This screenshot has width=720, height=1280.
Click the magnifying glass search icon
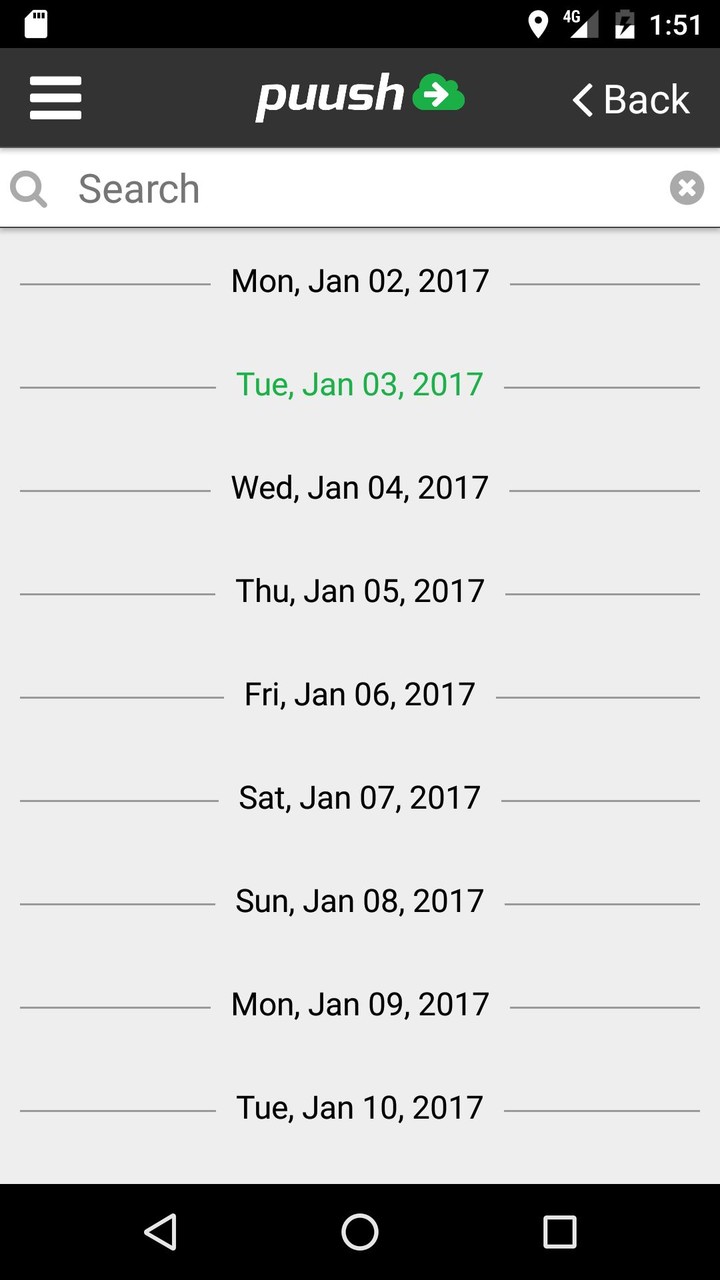point(27,188)
